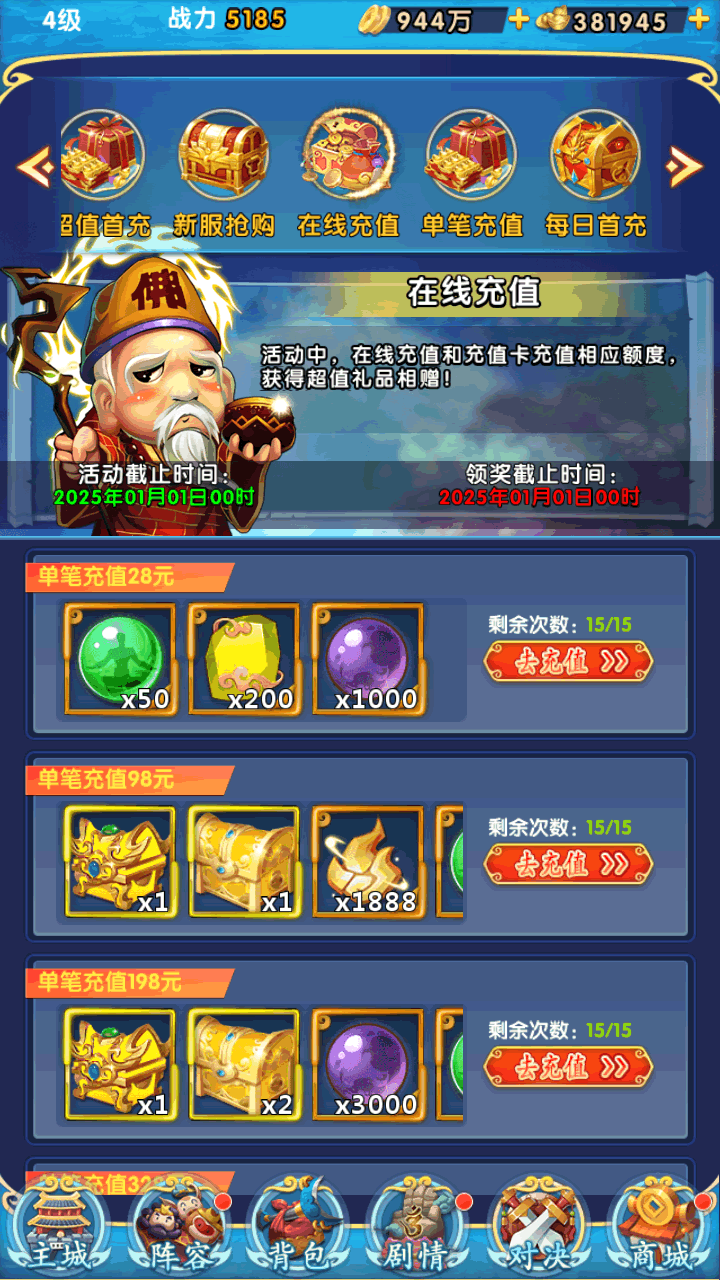
Task: View the x1888 flame reward item
Action: click(368, 862)
